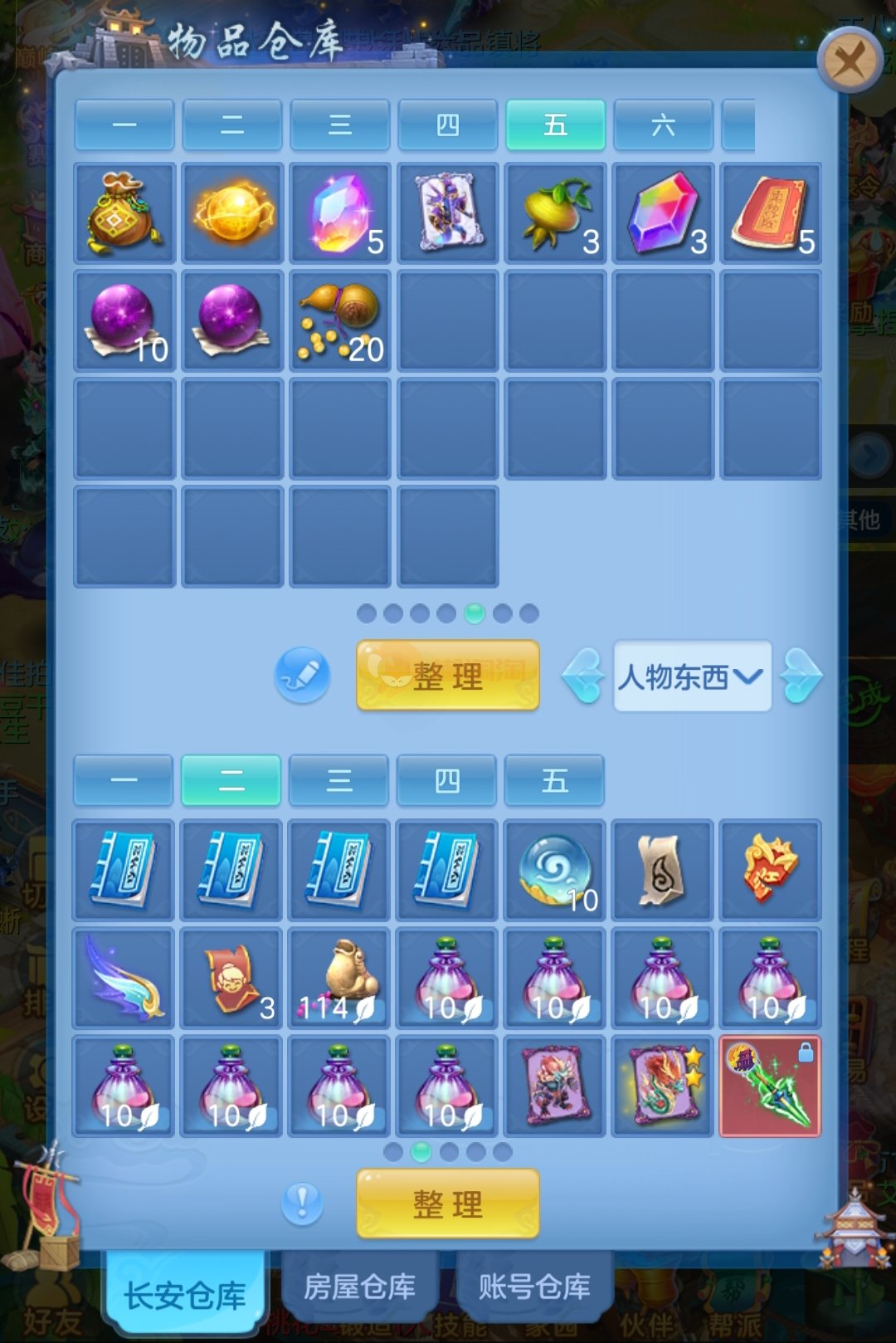Switch inventory to page 三
Image resolution: width=896 pixels, height=1343 pixels.
tap(338, 780)
